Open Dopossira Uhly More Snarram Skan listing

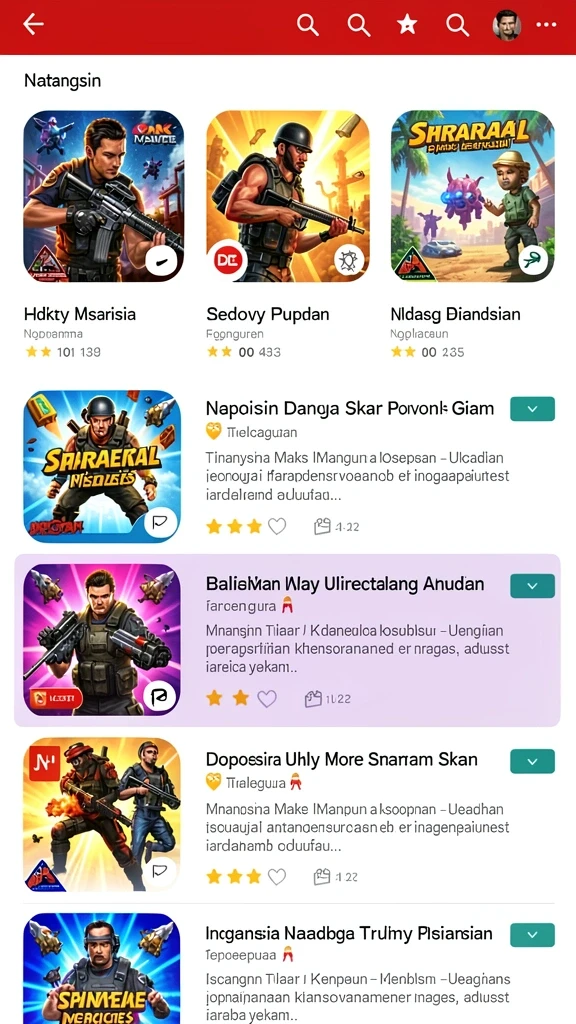click(288, 815)
